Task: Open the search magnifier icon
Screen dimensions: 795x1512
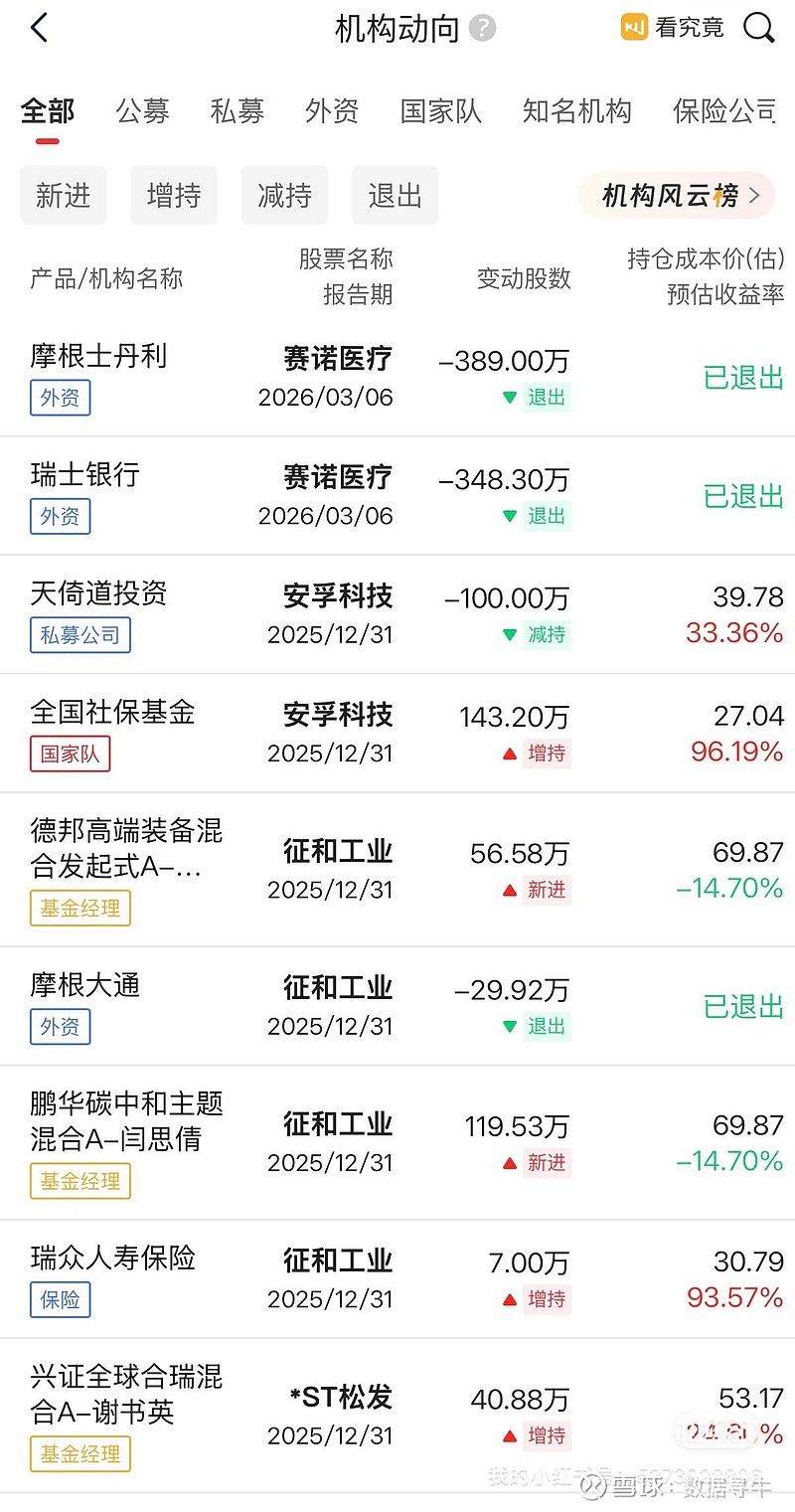Action: coord(758,28)
